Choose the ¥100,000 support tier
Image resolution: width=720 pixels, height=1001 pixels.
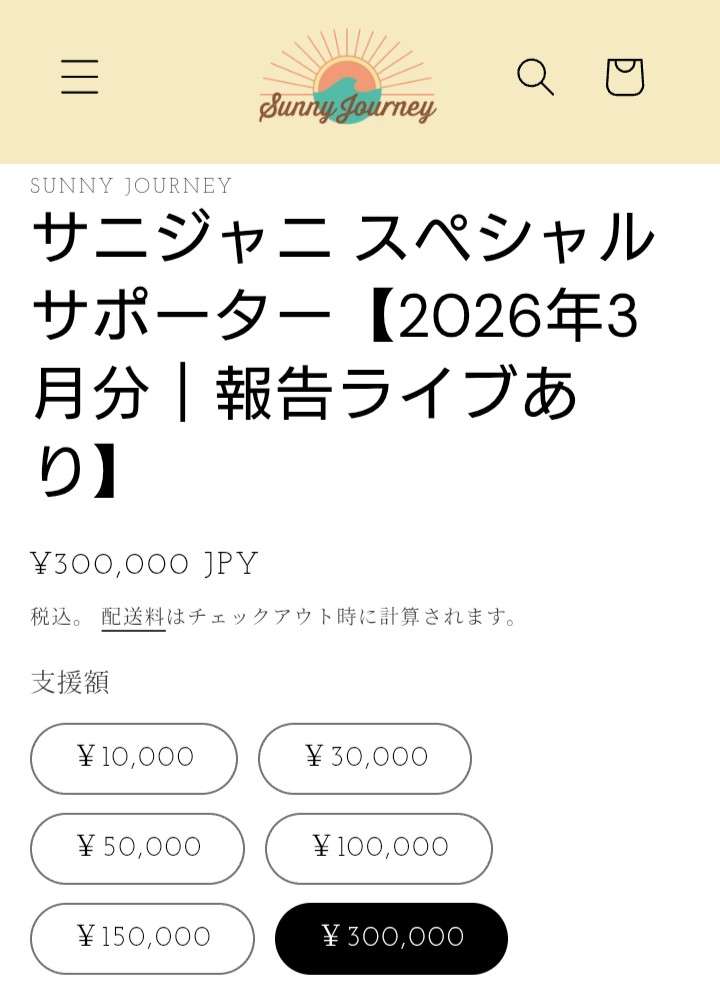(378, 848)
